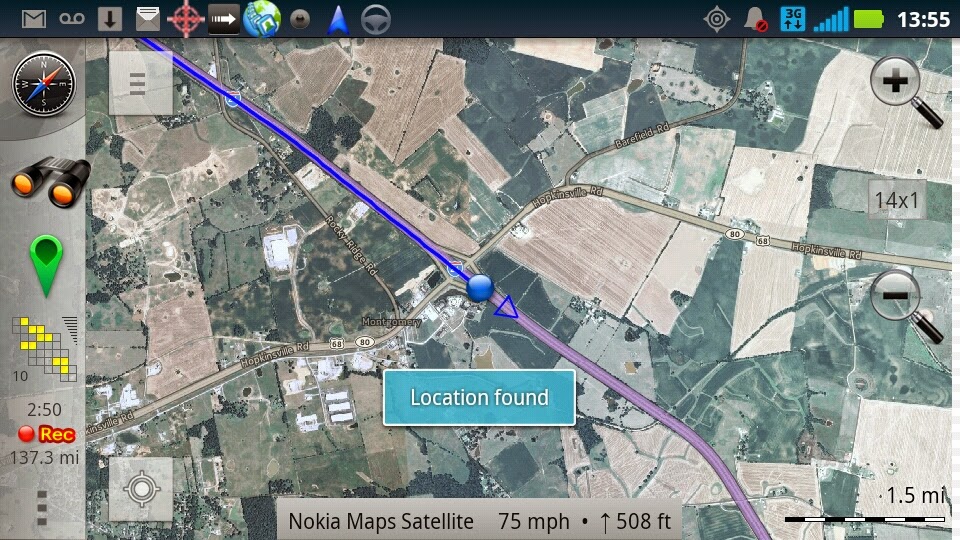Open the left panel overflow dots

pos(42,507)
